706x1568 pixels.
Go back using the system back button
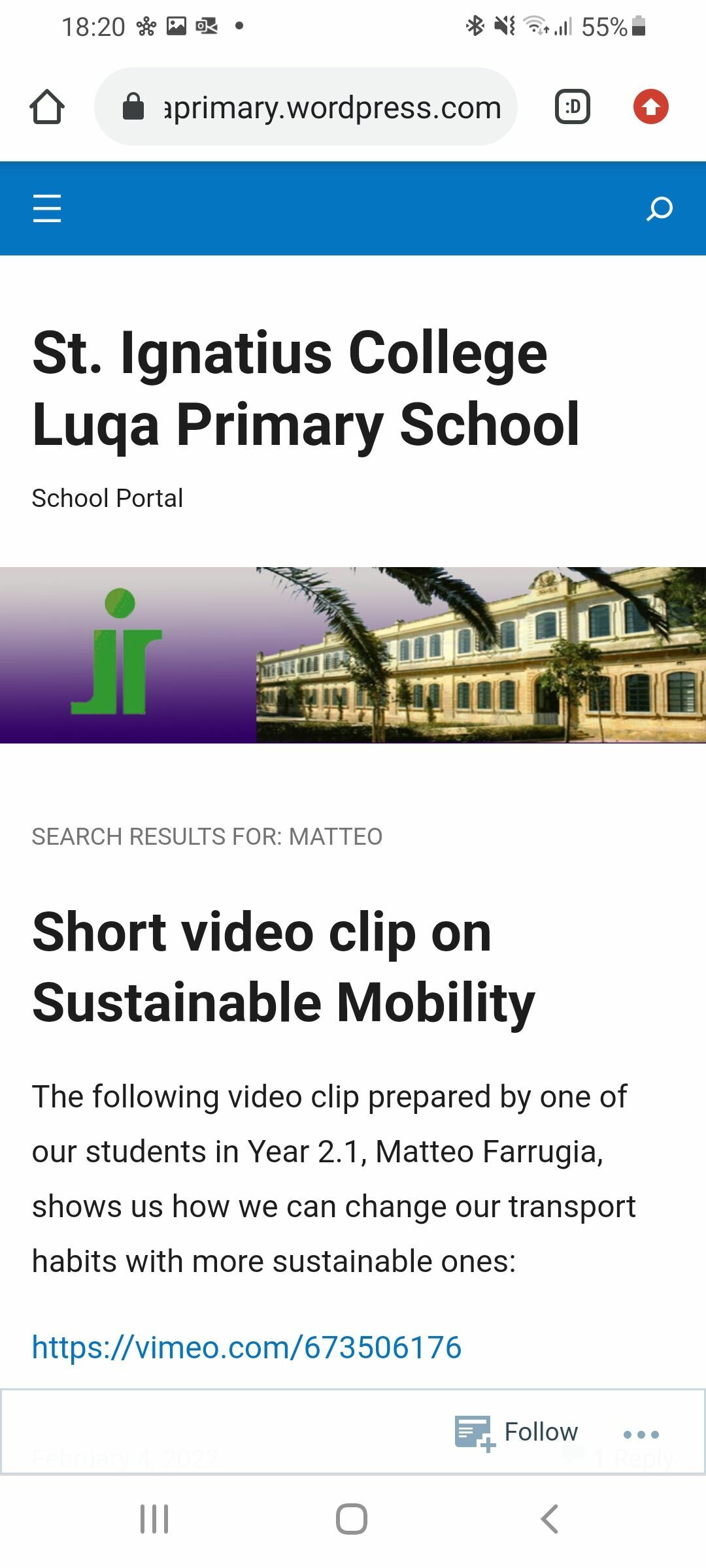(x=550, y=1518)
